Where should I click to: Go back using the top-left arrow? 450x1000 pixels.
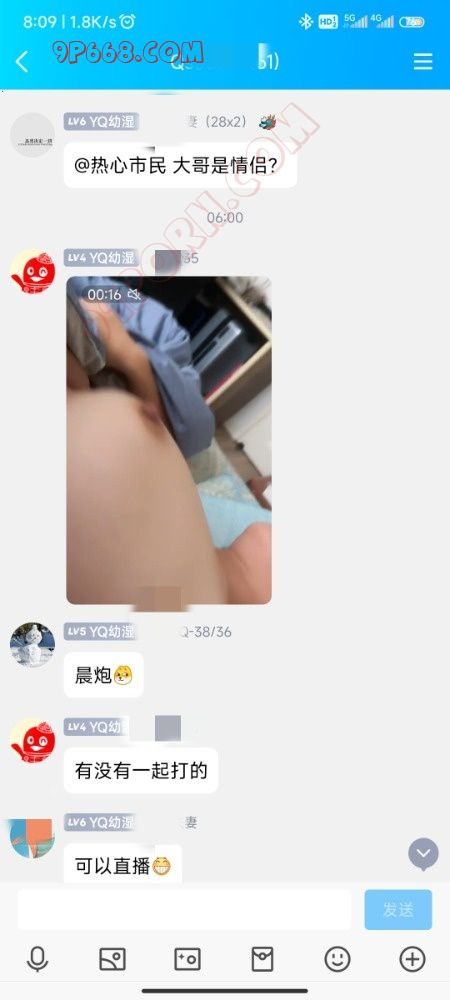point(22,61)
